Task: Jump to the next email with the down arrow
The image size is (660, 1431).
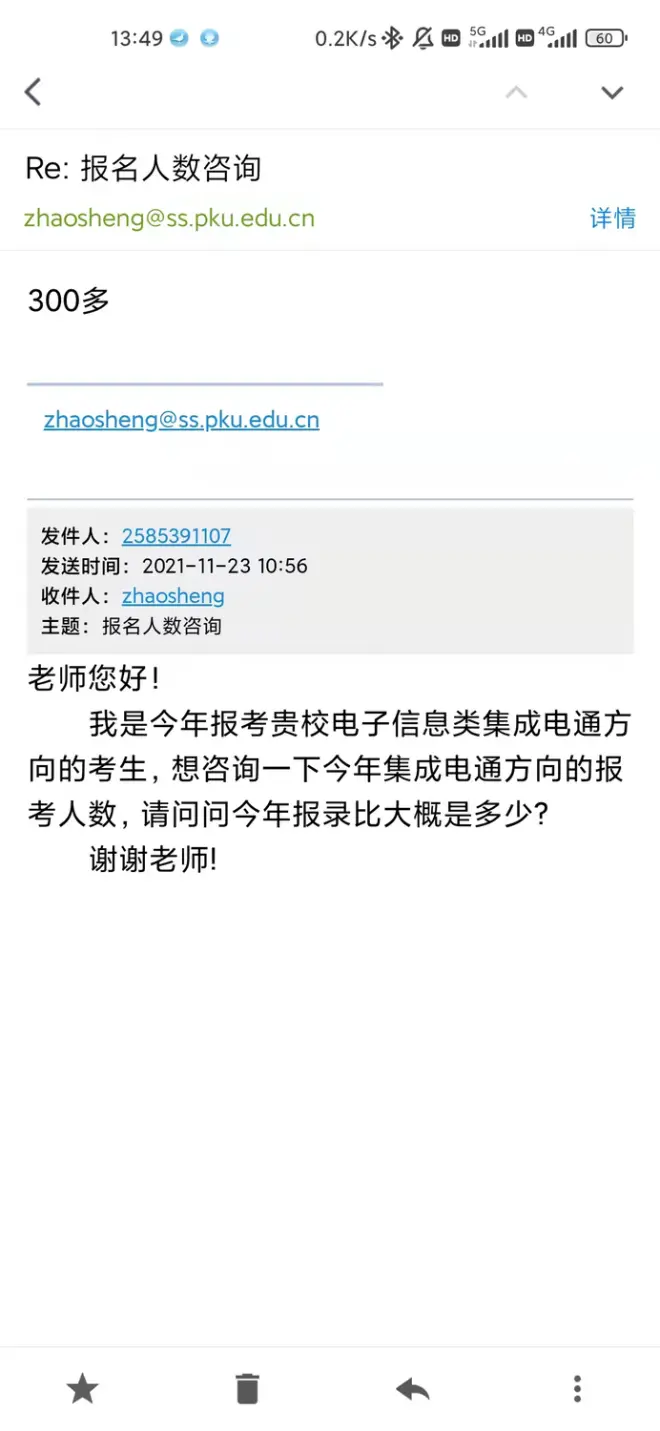Action: [x=612, y=93]
